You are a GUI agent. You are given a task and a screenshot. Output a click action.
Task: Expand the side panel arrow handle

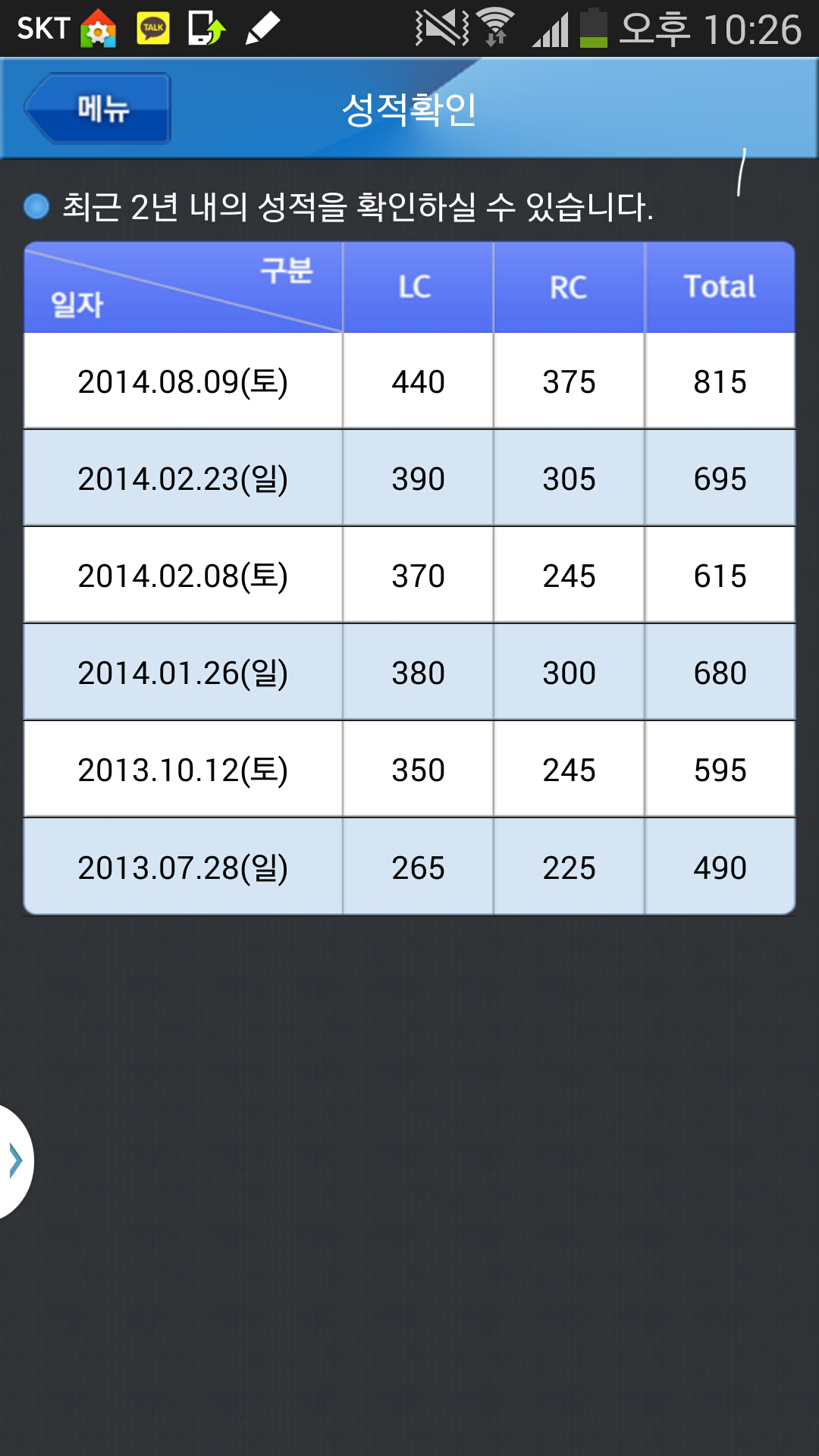15,1161
